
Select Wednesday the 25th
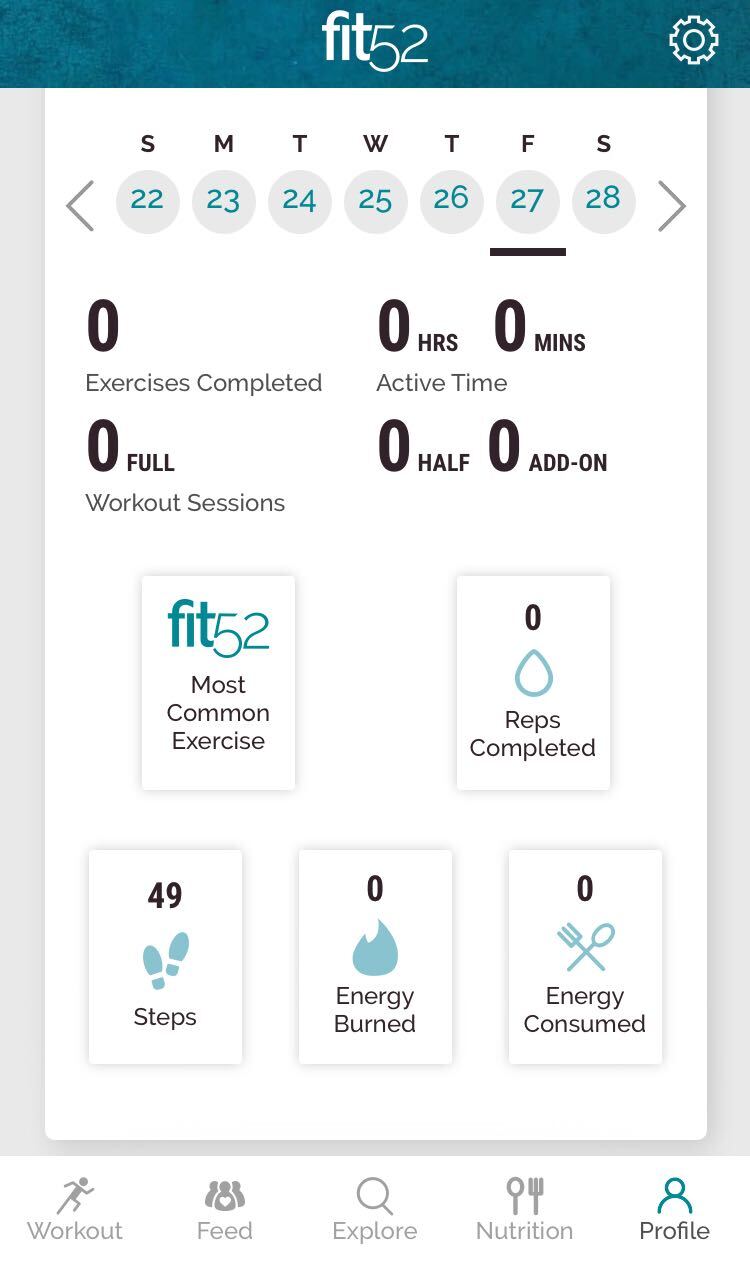376,201
